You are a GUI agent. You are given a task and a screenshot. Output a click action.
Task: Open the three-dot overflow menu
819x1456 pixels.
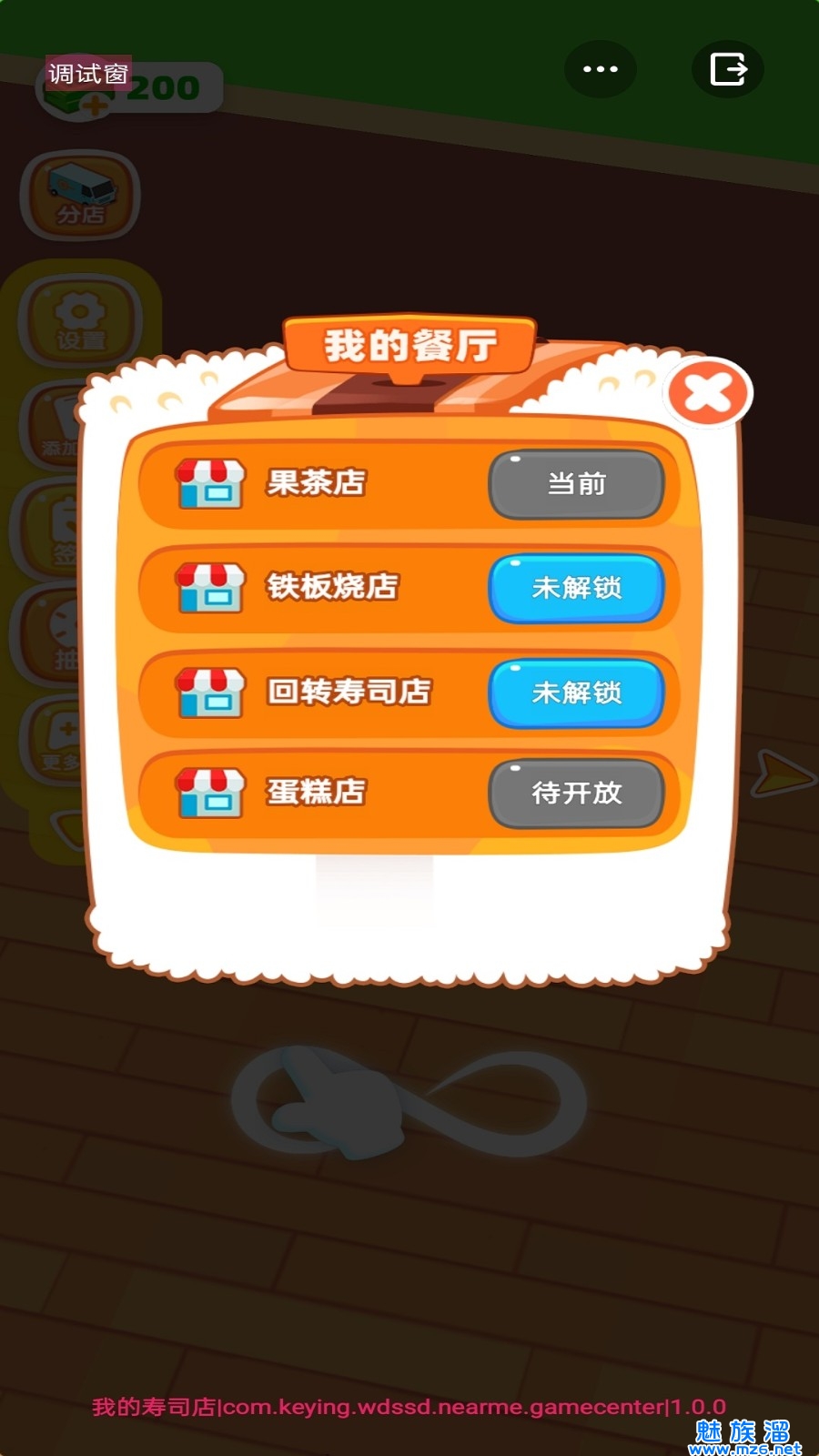pos(600,69)
